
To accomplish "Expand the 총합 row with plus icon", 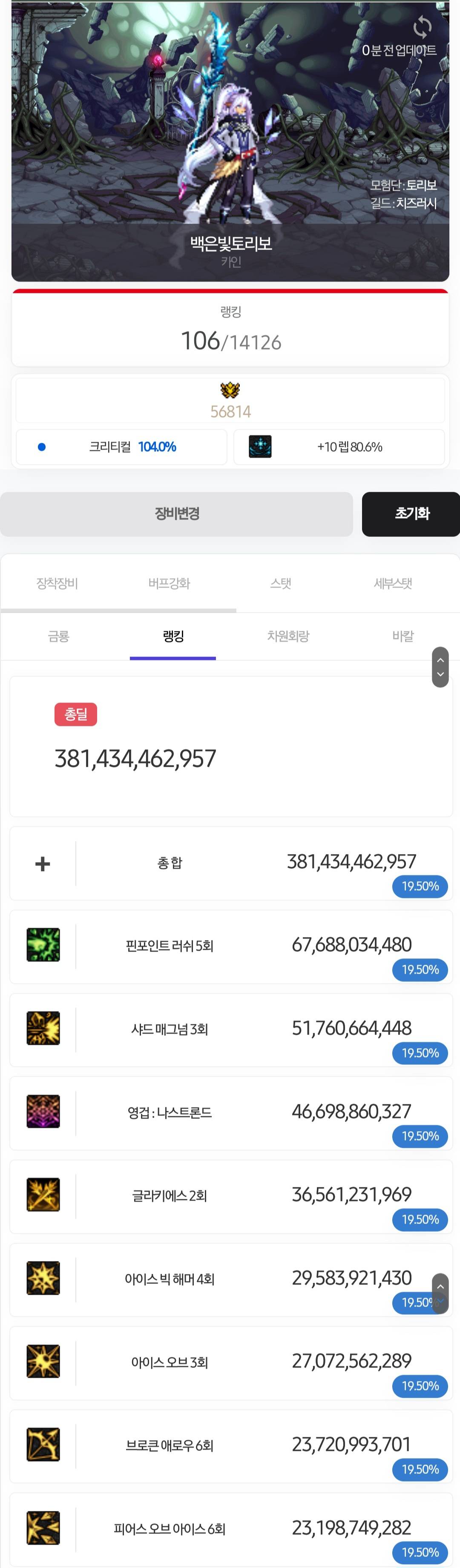I will [x=43, y=863].
